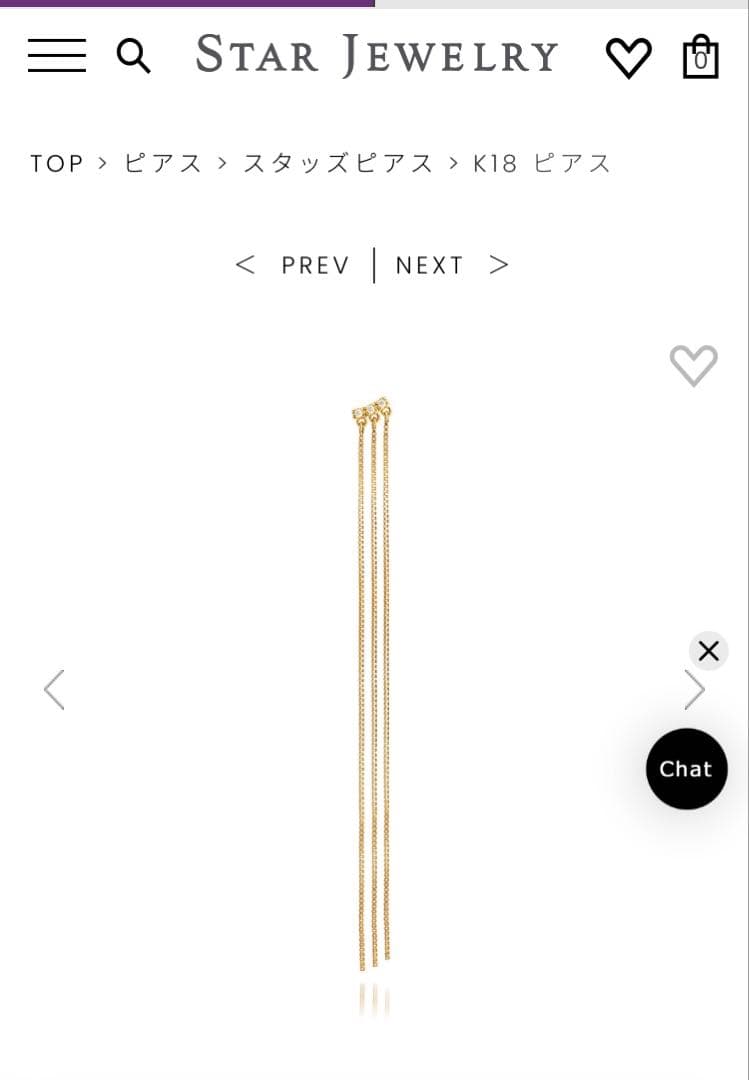Open the hamburger menu

pos(56,56)
